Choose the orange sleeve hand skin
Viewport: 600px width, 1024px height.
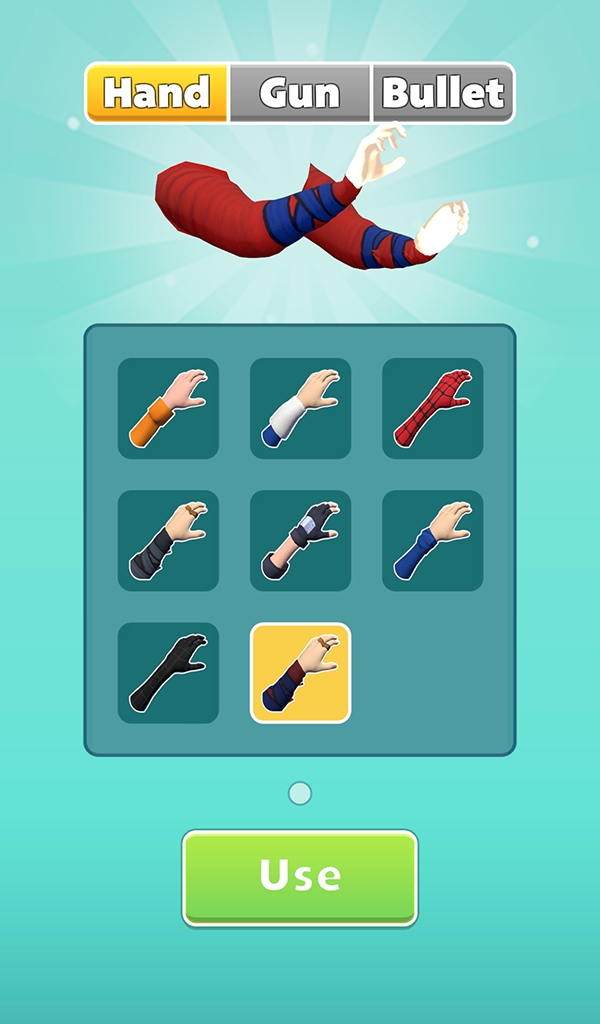[168, 408]
